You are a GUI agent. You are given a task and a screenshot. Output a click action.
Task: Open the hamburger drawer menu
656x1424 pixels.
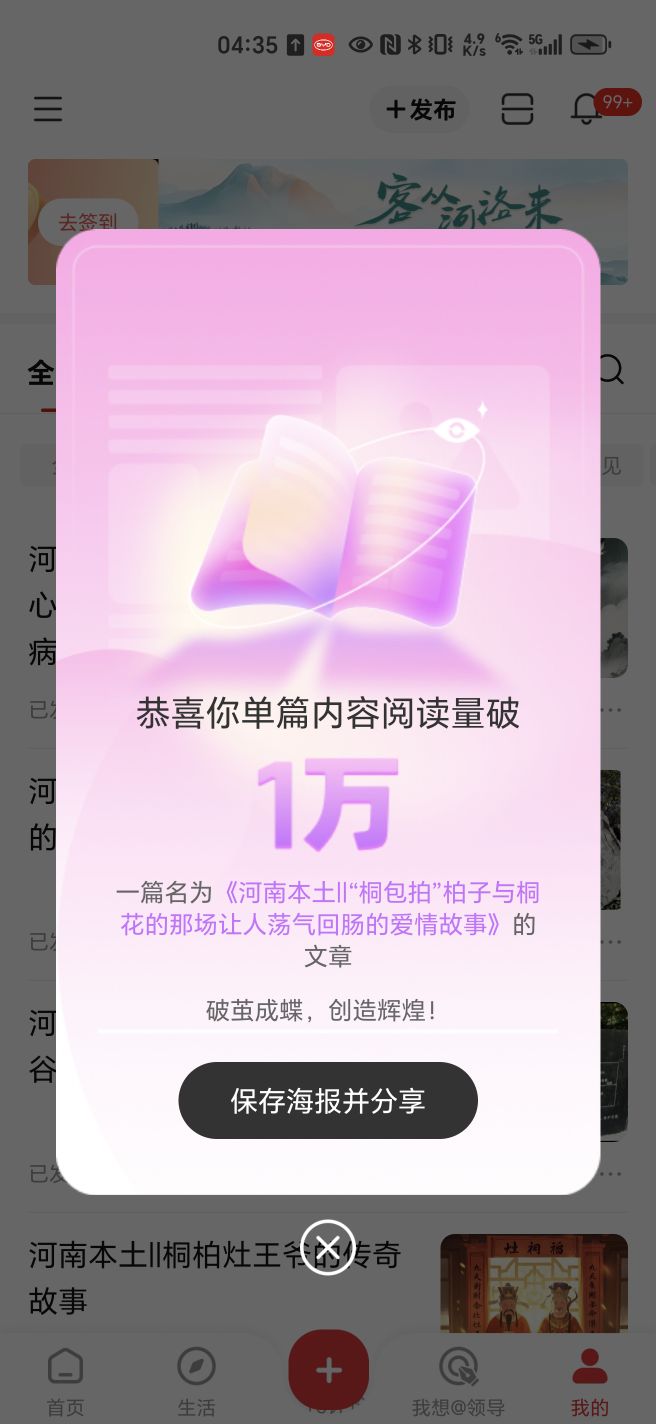pyautogui.click(x=48, y=109)
